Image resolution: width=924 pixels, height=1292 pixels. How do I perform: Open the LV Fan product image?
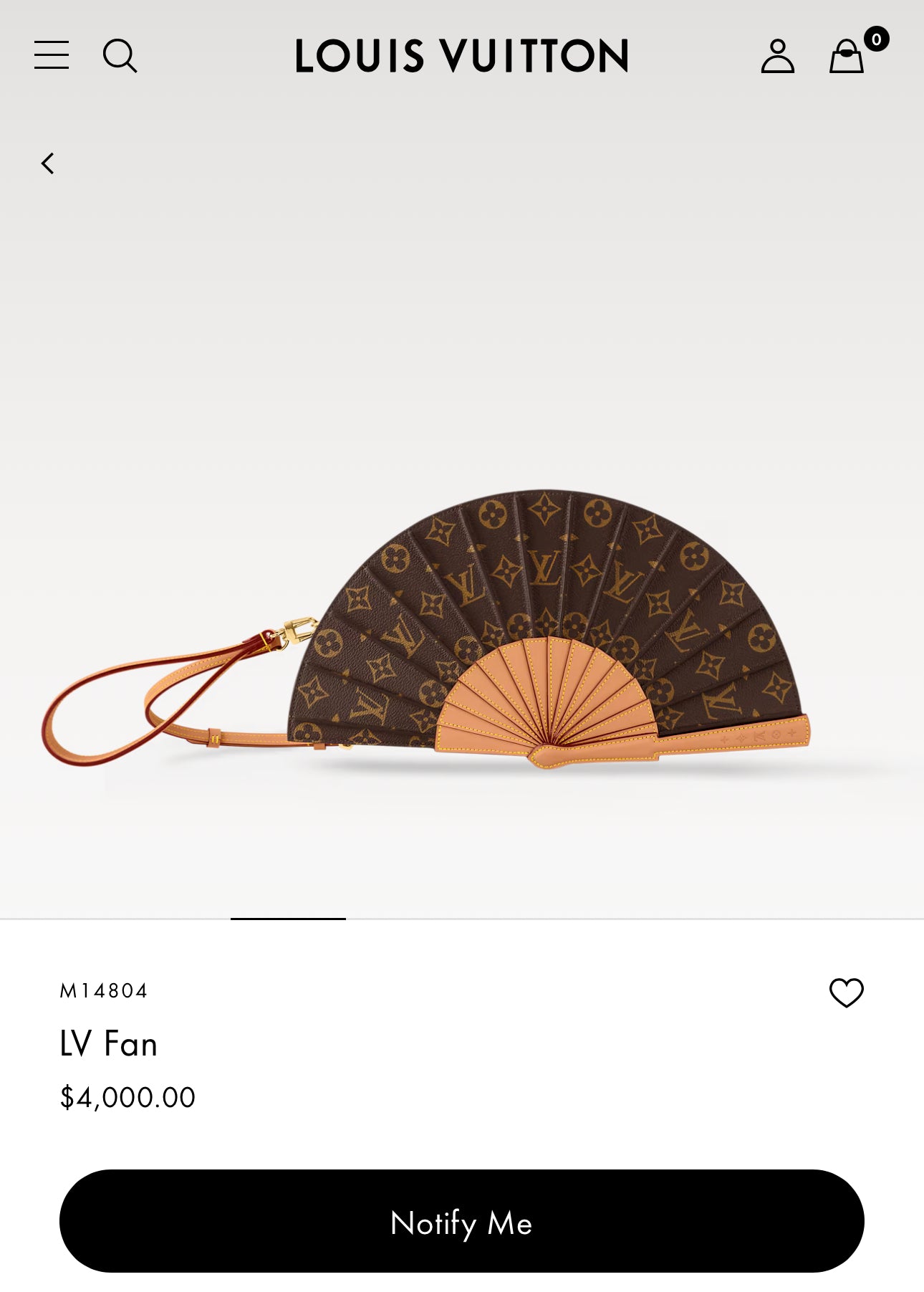point(462,631)
